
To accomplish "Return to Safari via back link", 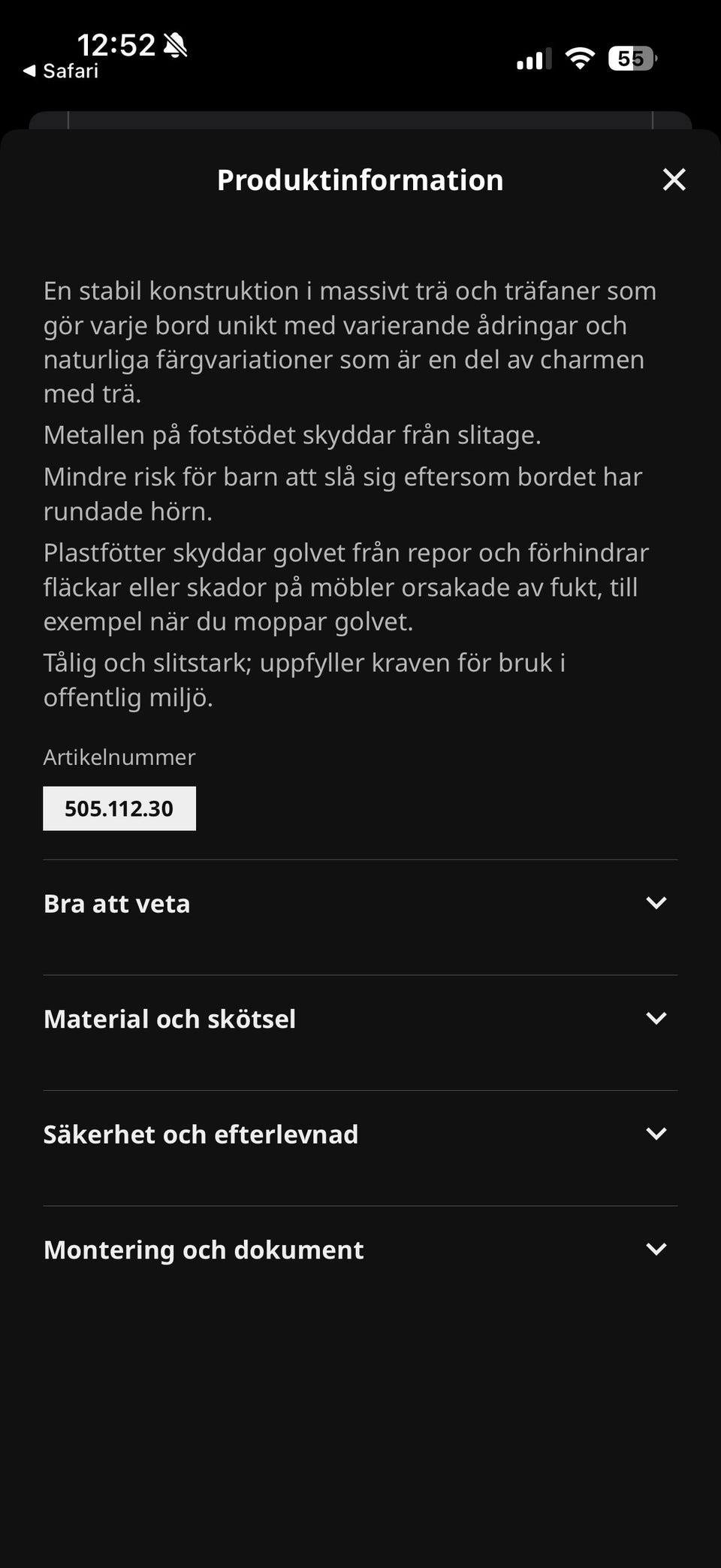I will (61, 71).
